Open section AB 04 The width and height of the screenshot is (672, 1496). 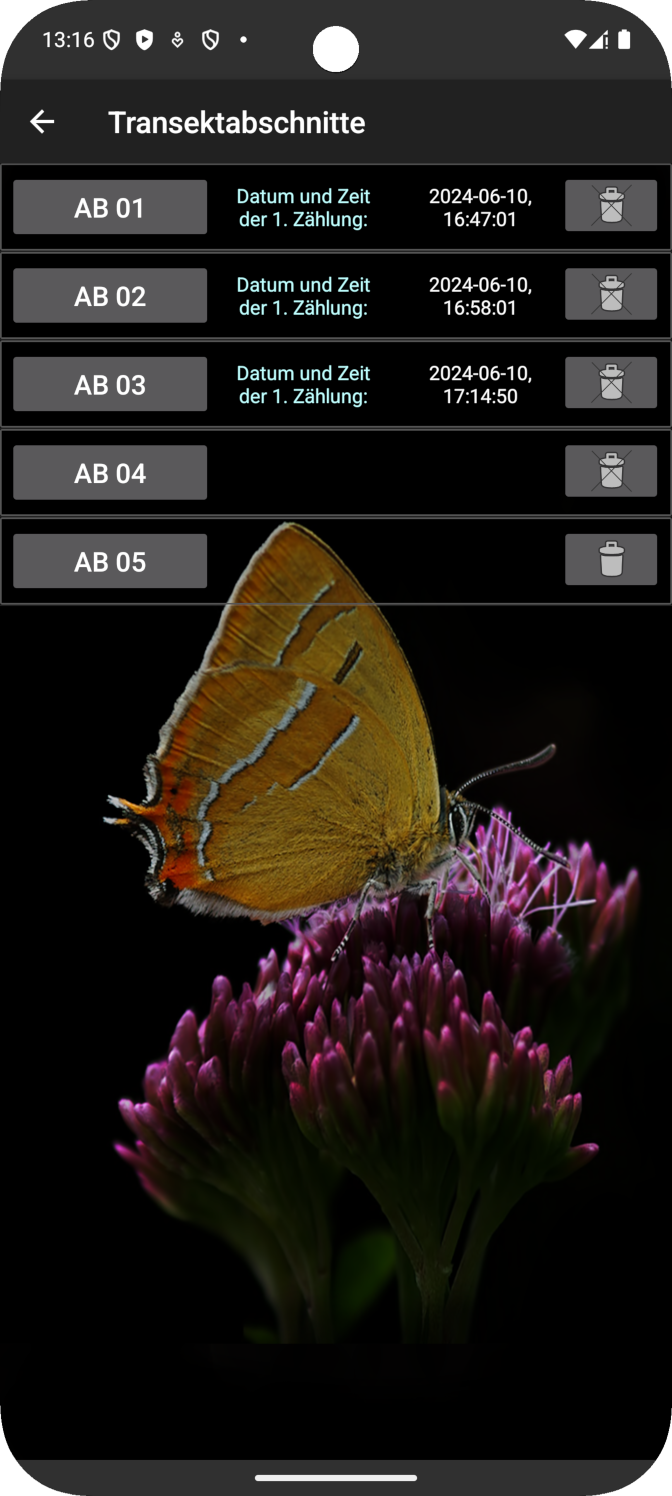(x=110, y=473)
